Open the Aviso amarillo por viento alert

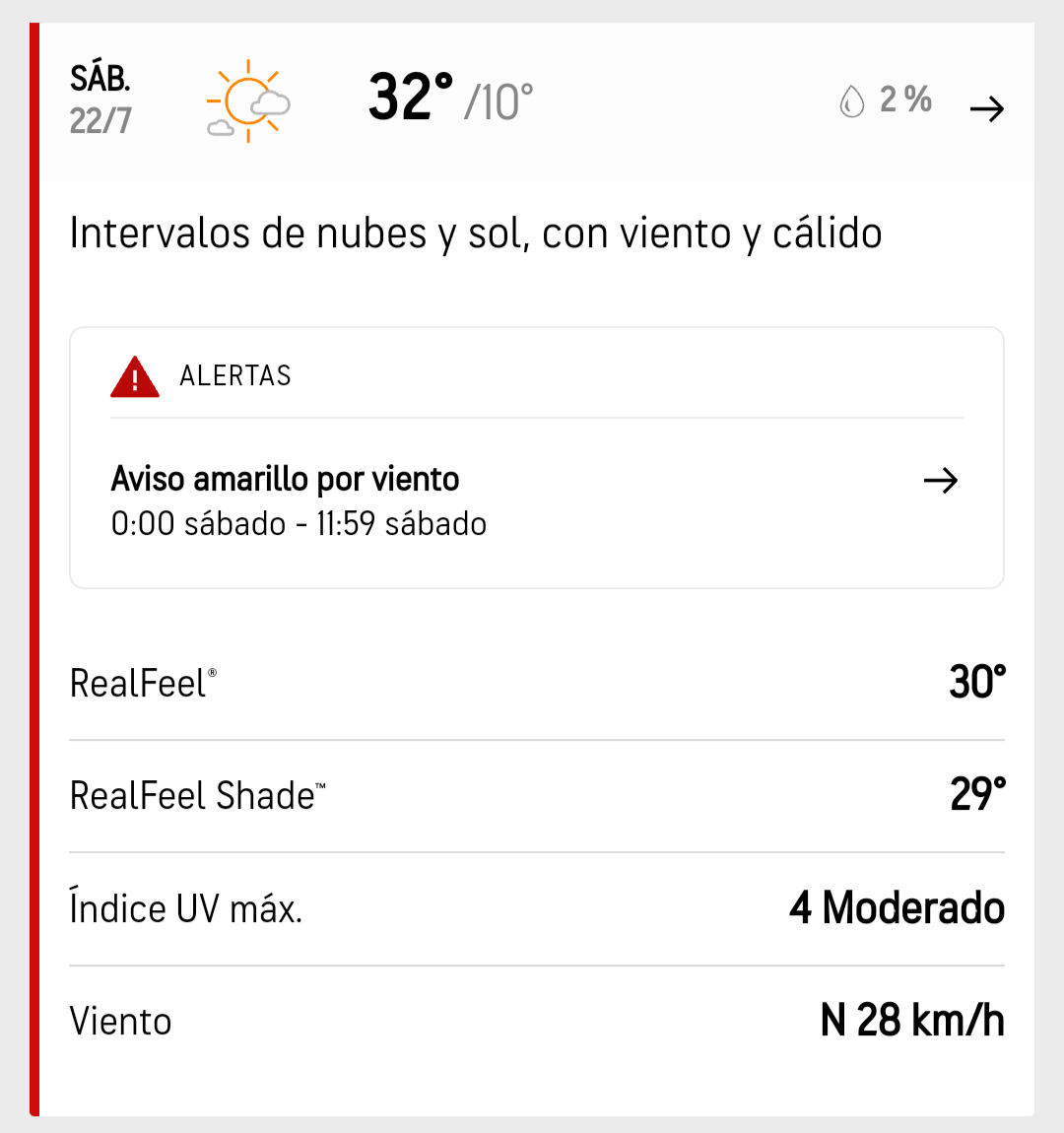285,479
